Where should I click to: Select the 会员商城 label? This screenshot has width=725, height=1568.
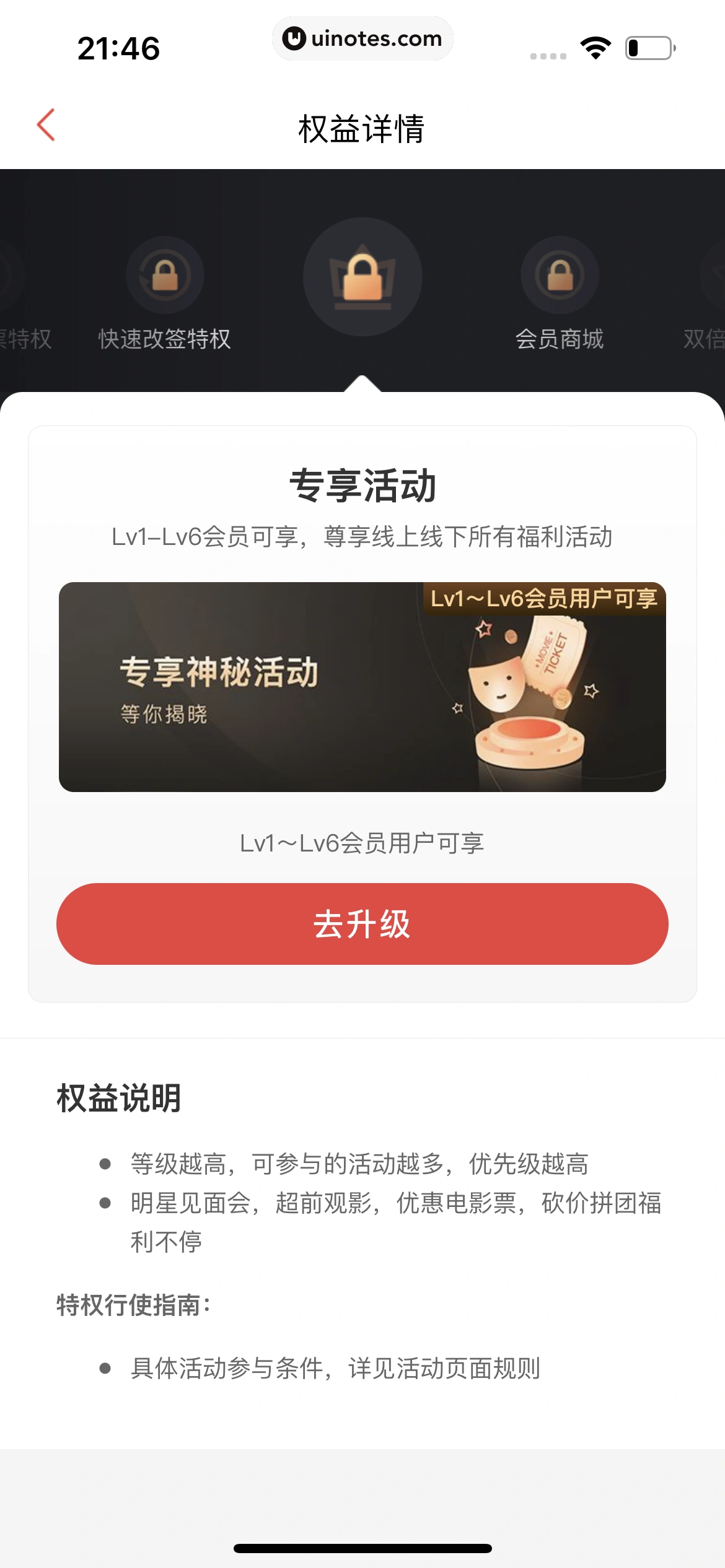pyautogui.click(x=560, y=339)
